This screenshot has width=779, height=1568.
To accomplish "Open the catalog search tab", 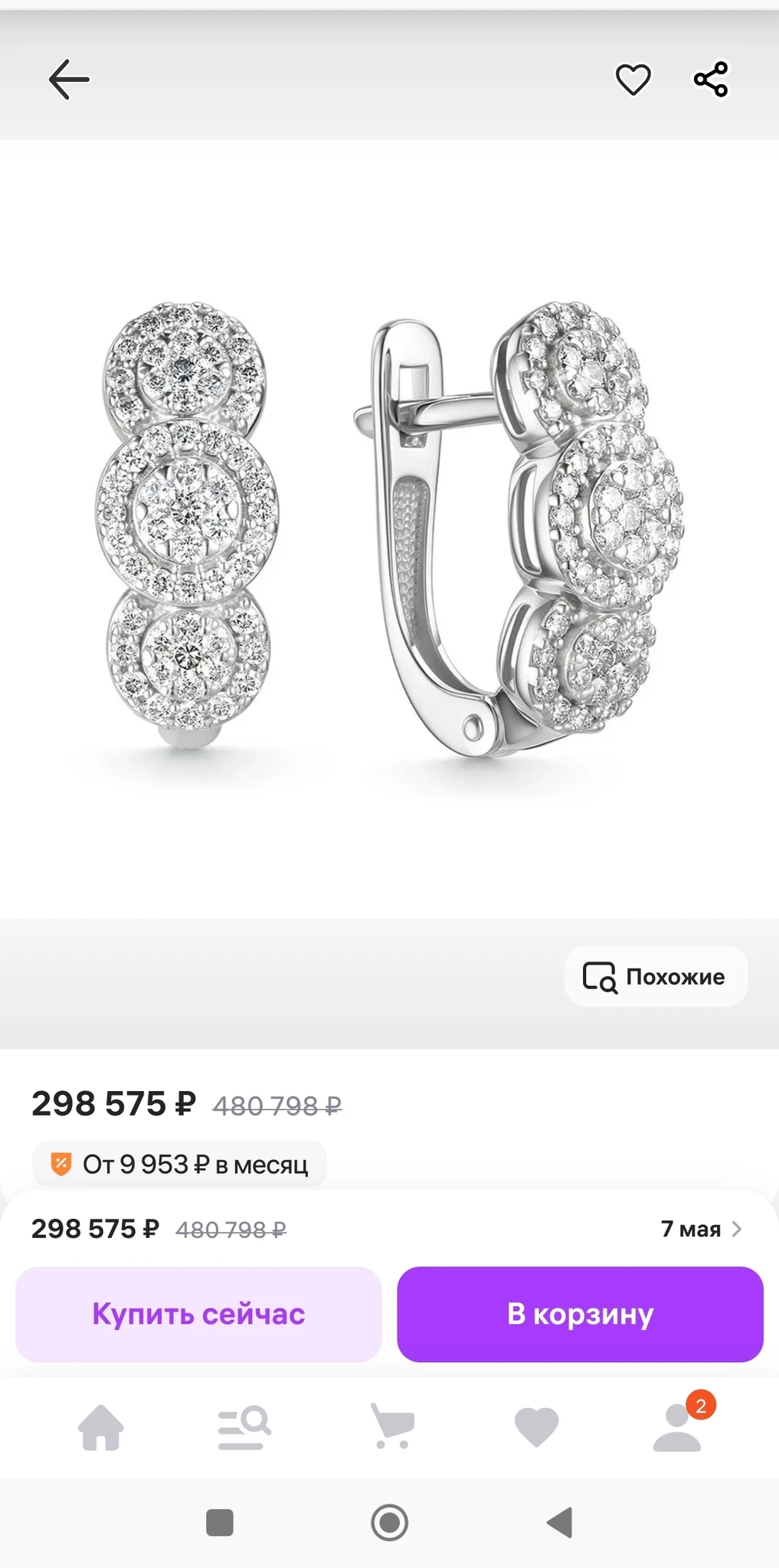I will pyautogui.click(x=244, y=1428).
